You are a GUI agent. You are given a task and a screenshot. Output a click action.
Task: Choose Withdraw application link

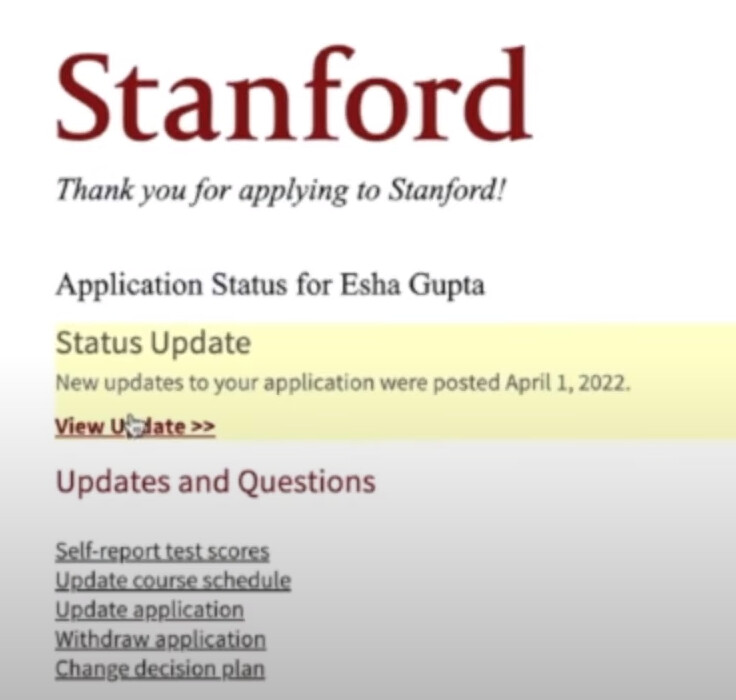(160, 639)
